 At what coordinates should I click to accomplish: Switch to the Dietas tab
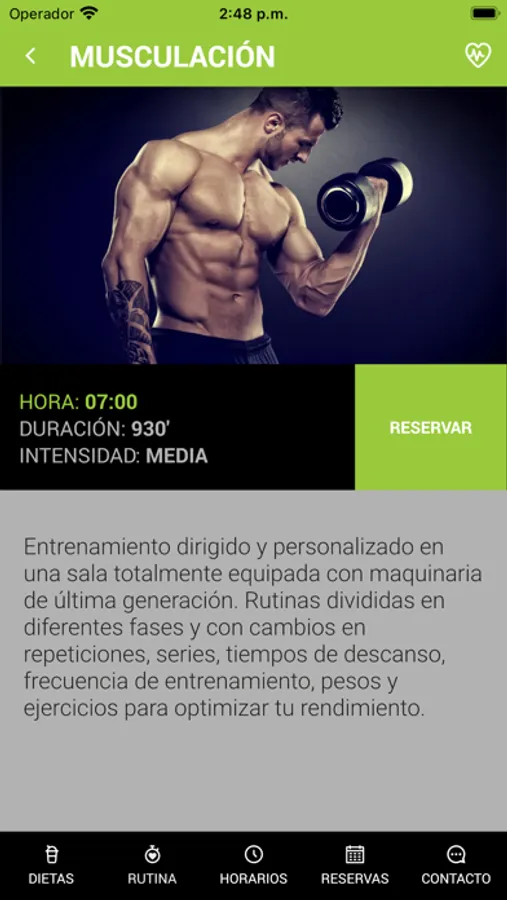pyautogui.click(x=51, y=865)
